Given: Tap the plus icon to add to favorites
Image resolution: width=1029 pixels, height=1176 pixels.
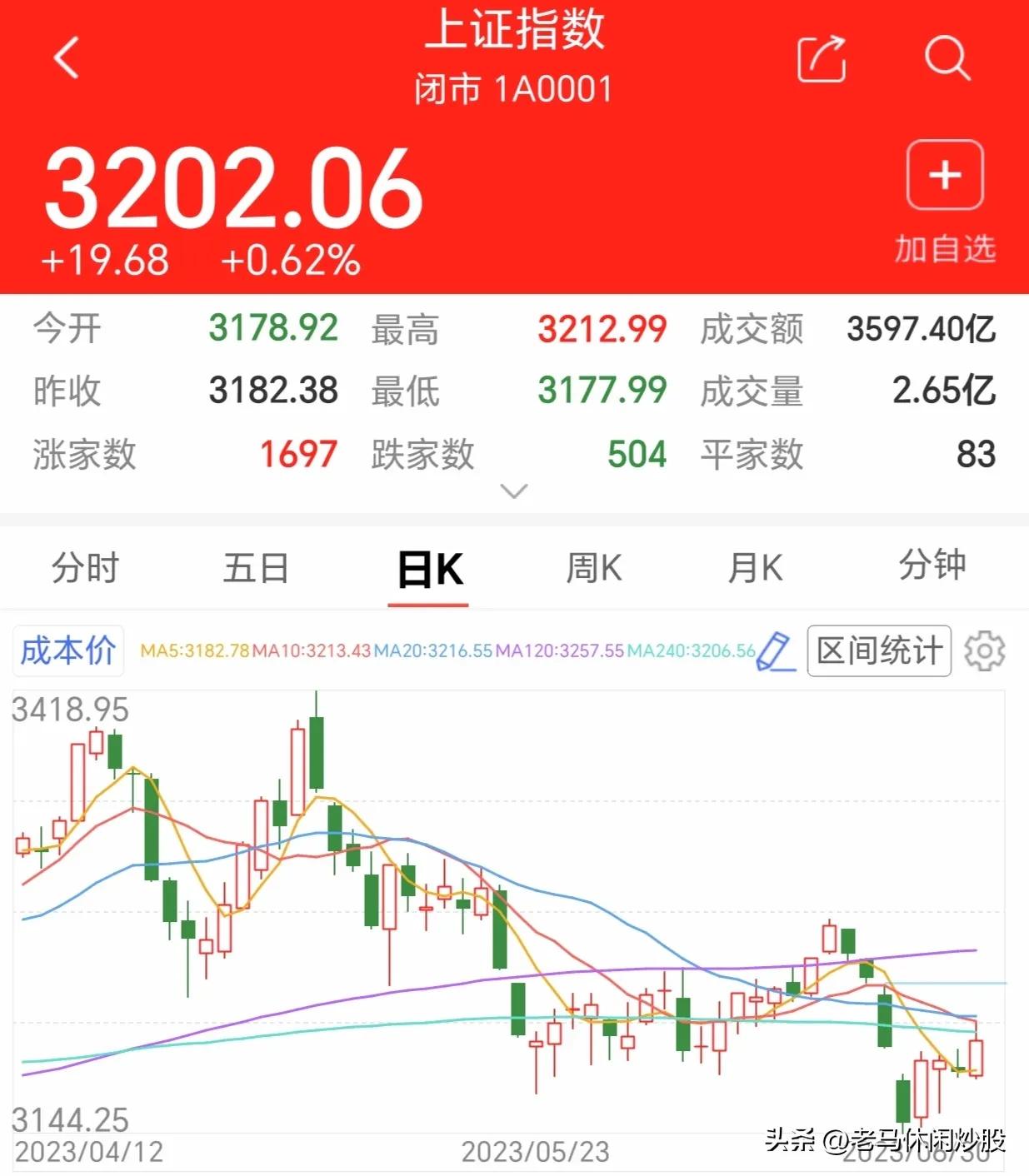Looking at the screenshot, I should click(x=944, y=177).
